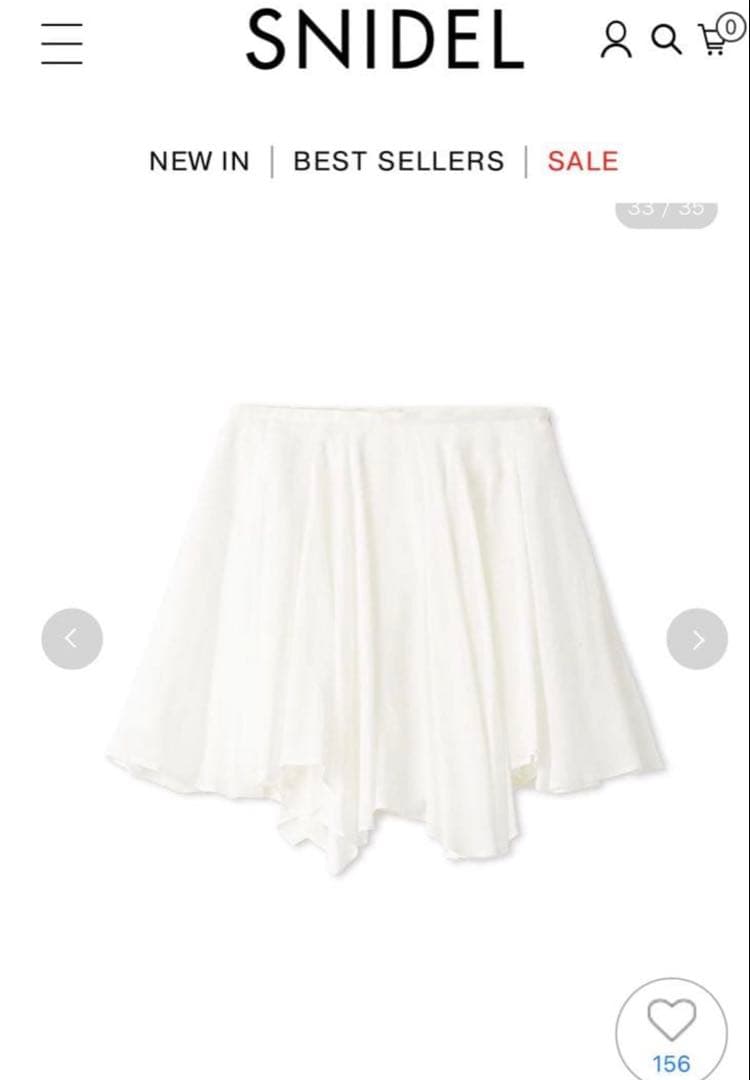The width and height of the screenshot is (750, 1080).
Task: Open BEST SELLERS
Action: pyautogui.click(x=399, y=161)
